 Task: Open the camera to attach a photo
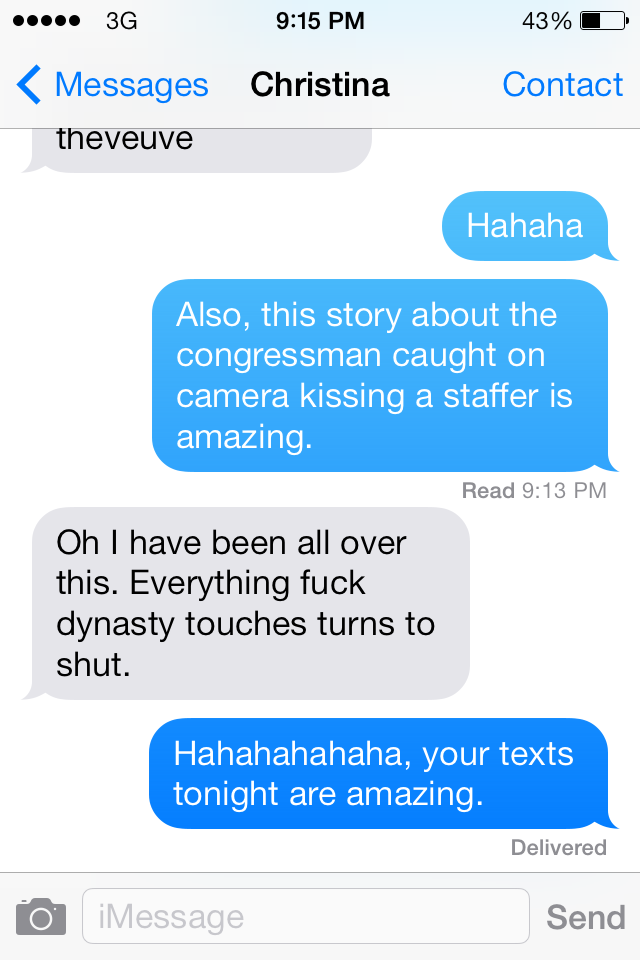[x=41, y=916]
